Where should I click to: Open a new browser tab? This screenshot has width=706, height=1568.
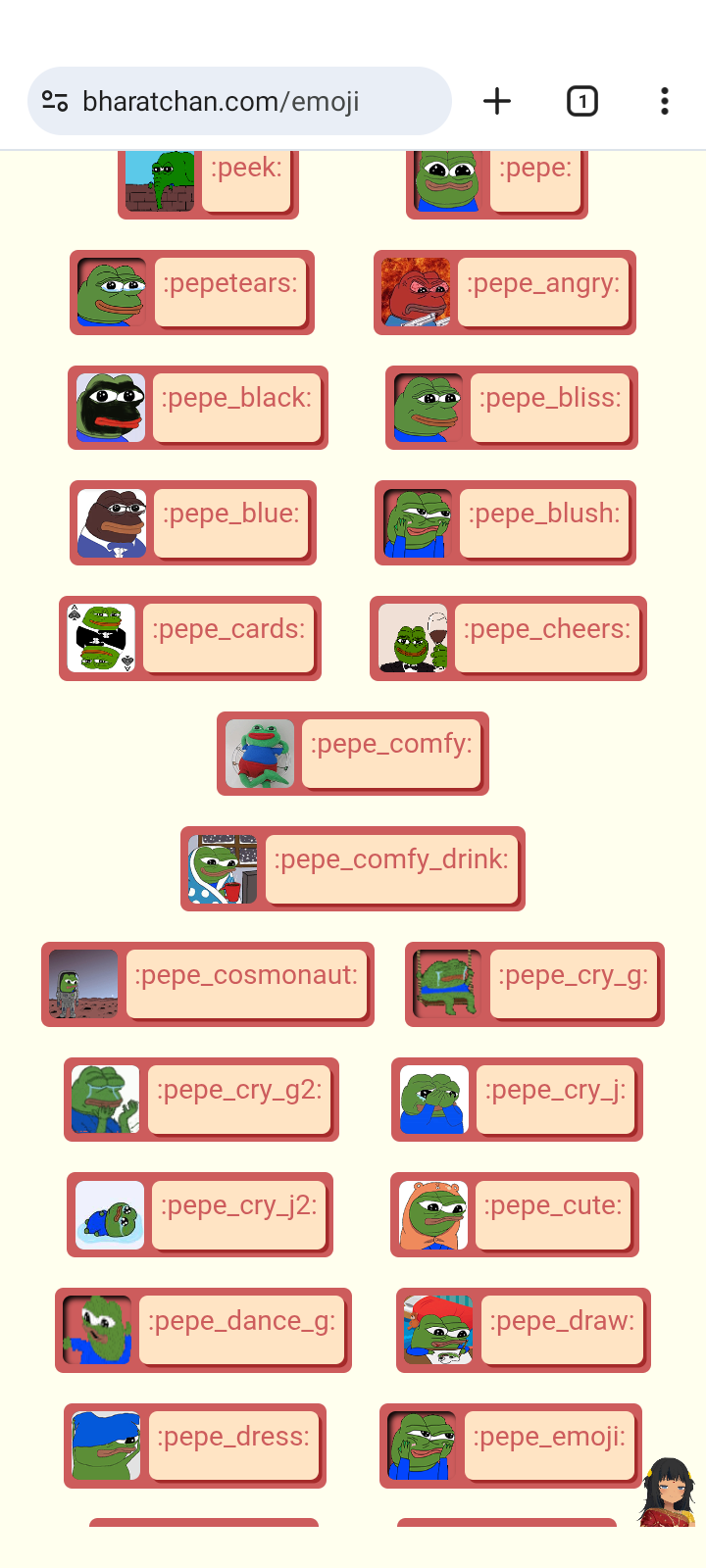(497, 101)
